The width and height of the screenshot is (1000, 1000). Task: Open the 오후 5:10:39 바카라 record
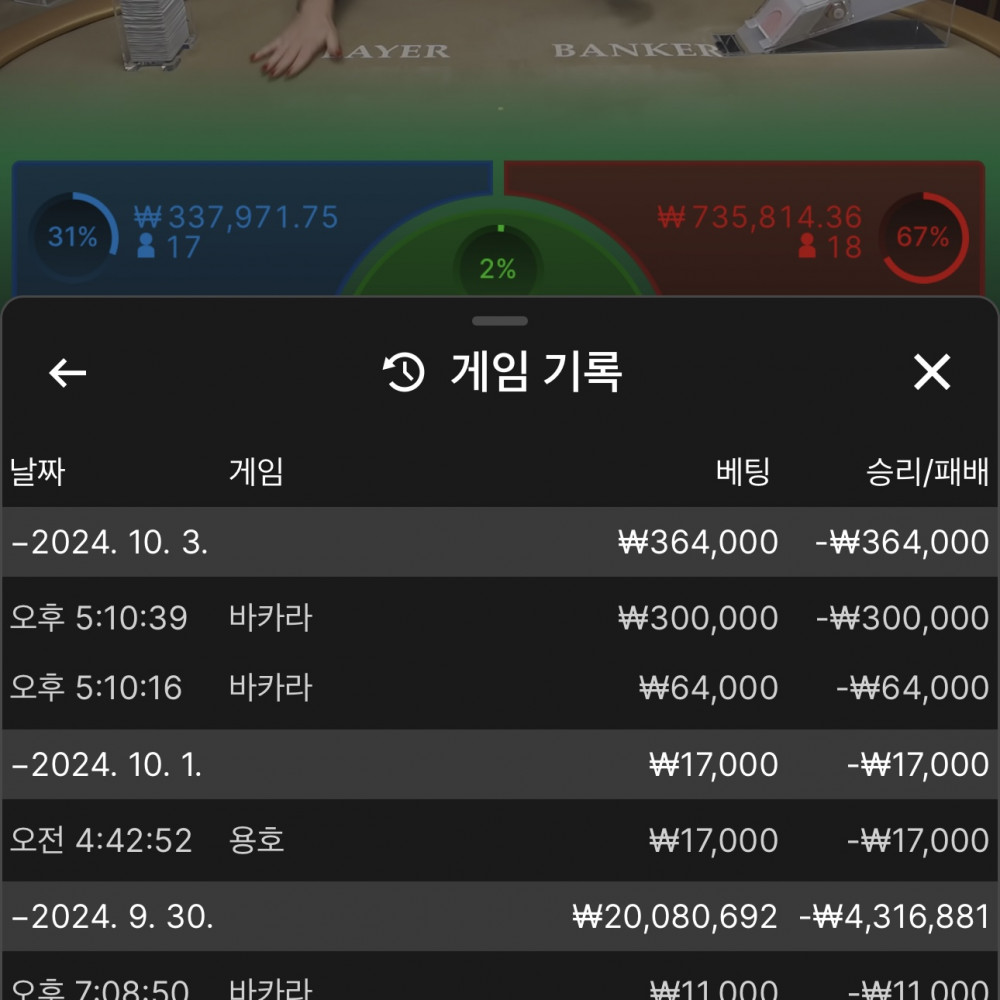(500, 618)
